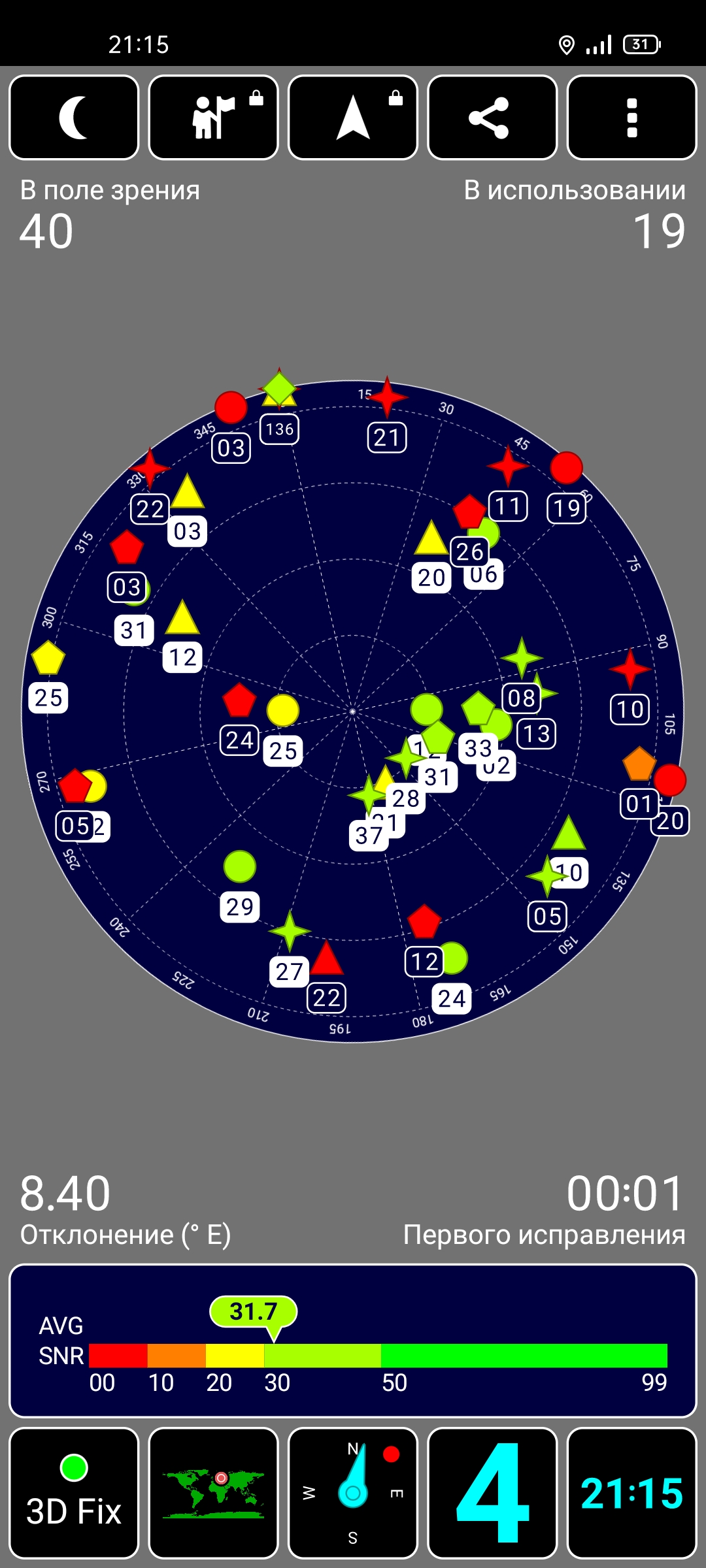Screen dimensions: 706x1568
Task: Open the locked navigation arrow feature
Action: click(353, 118)
